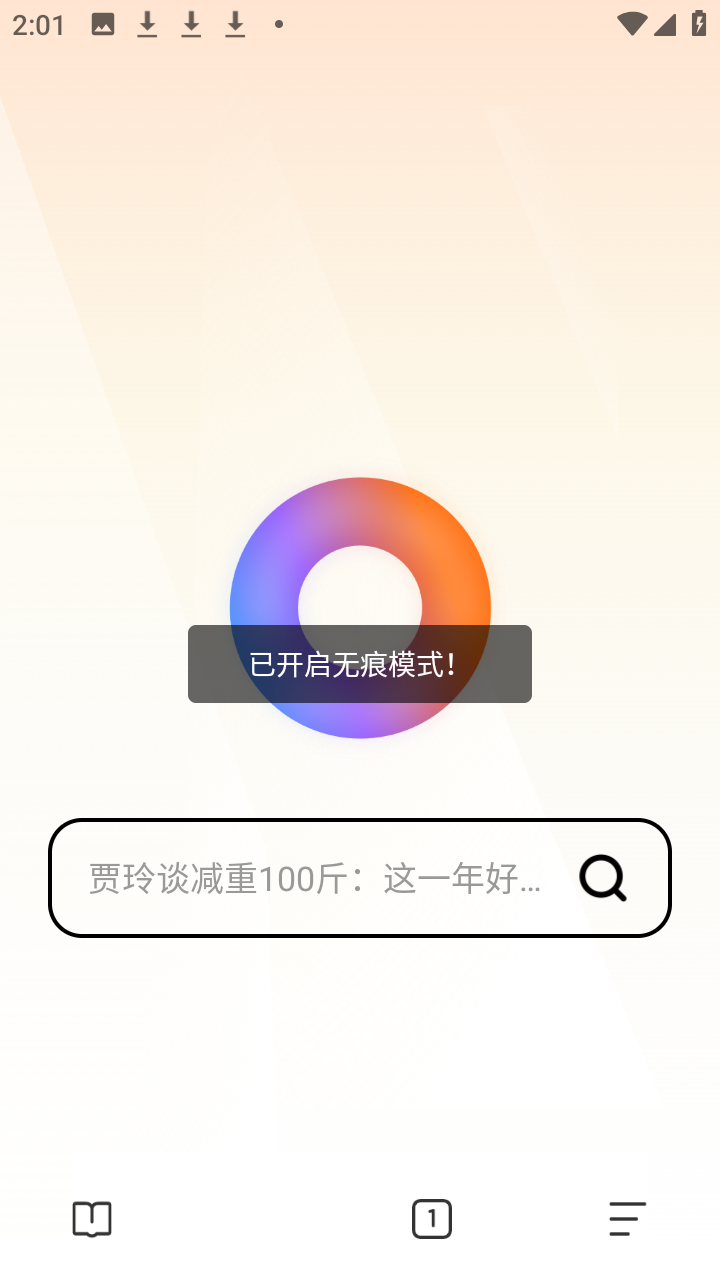This screenshot has height=1280, width=720.
Task: Dismiss the 已开启无痕模式 toast
Action: [360, 663]
